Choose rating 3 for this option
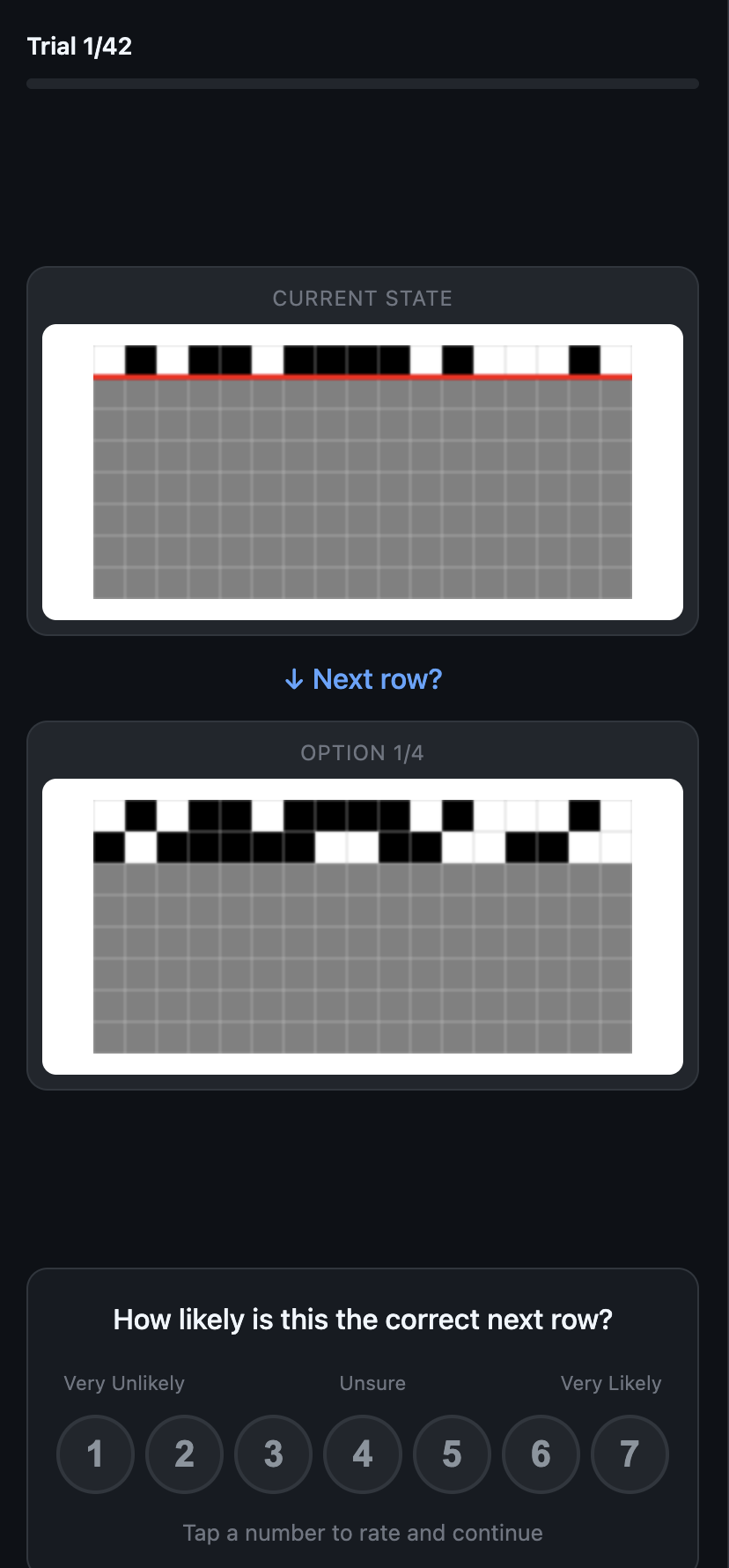Image resolution: width=729 pixels, height=1568 pixels. tap(273, 1453)
